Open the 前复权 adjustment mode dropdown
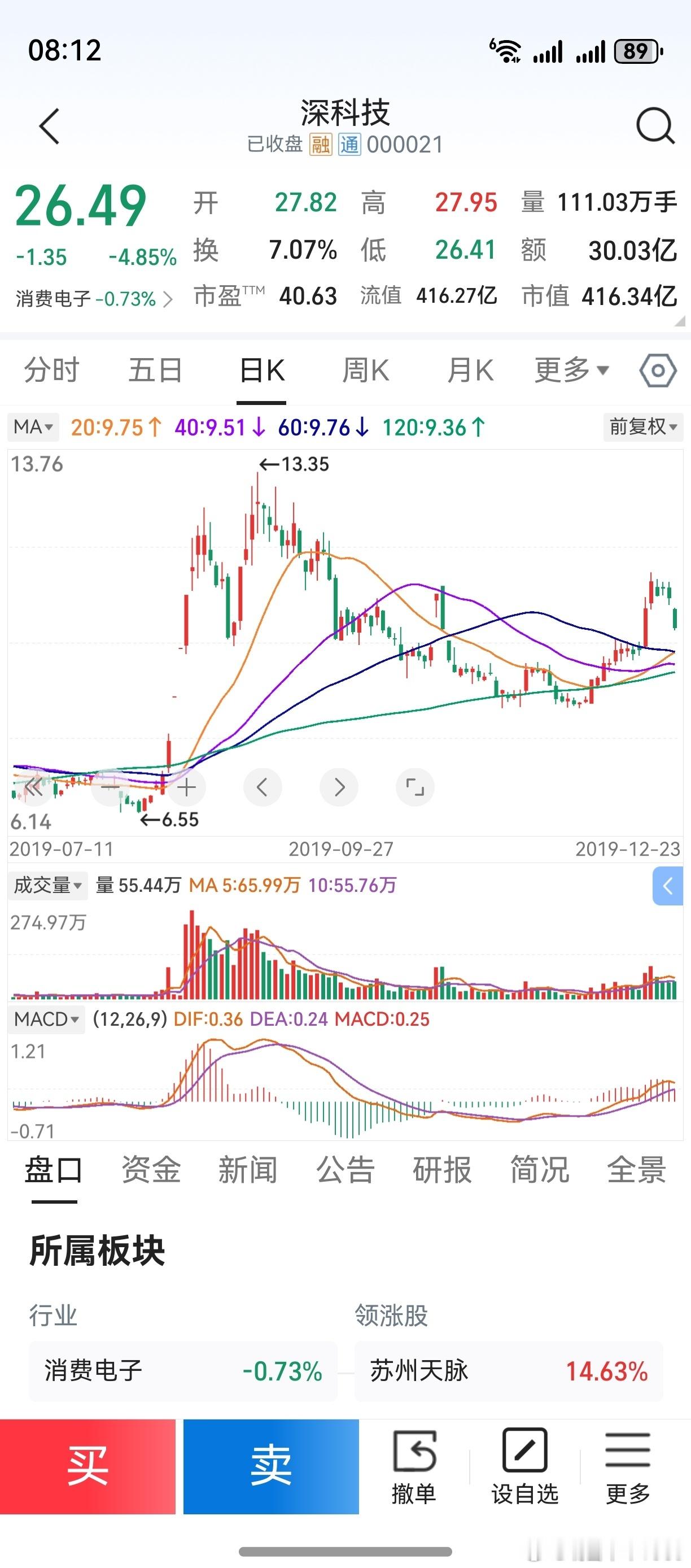Viewport: 691px width, 1568px height. click(x=643, y=426)
